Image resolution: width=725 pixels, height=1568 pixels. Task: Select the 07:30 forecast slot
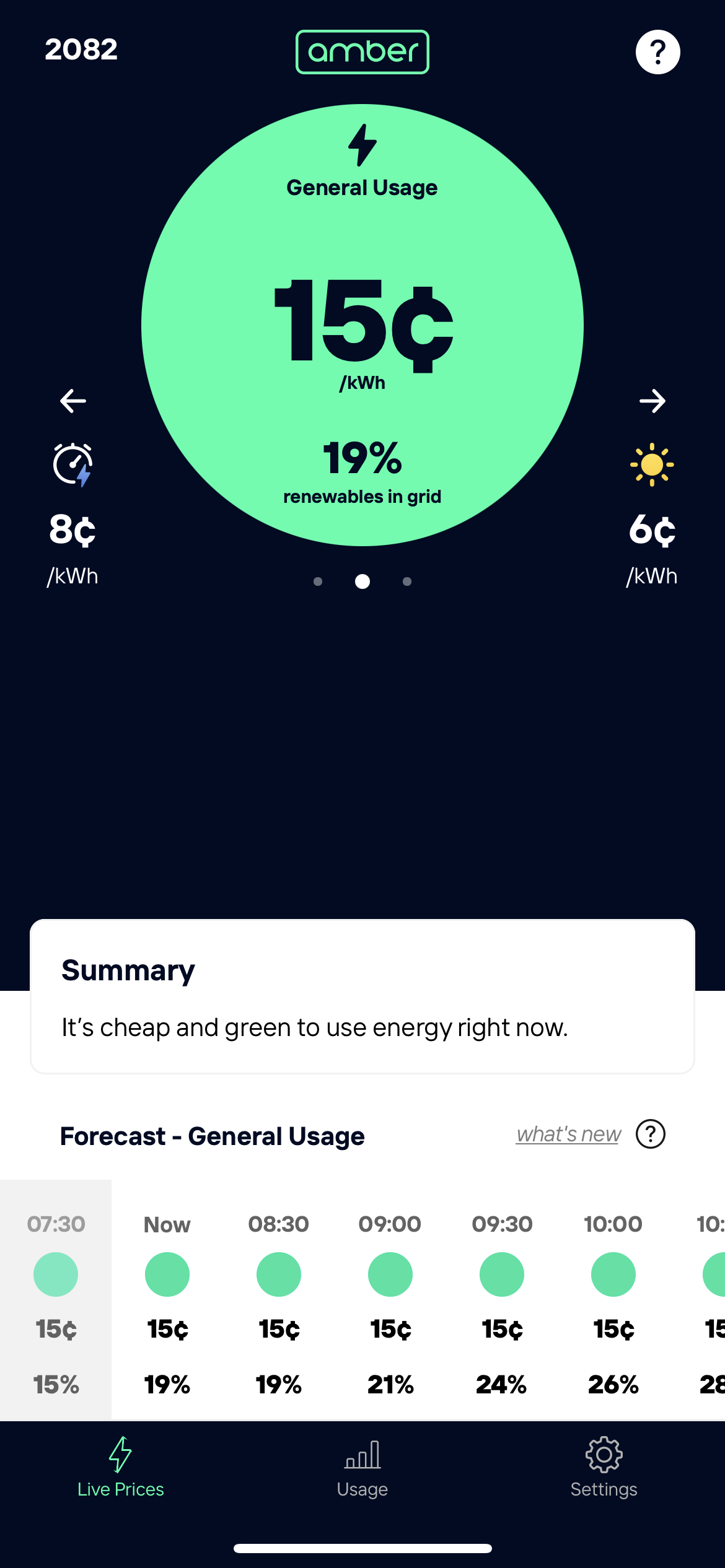[56, 1300]
